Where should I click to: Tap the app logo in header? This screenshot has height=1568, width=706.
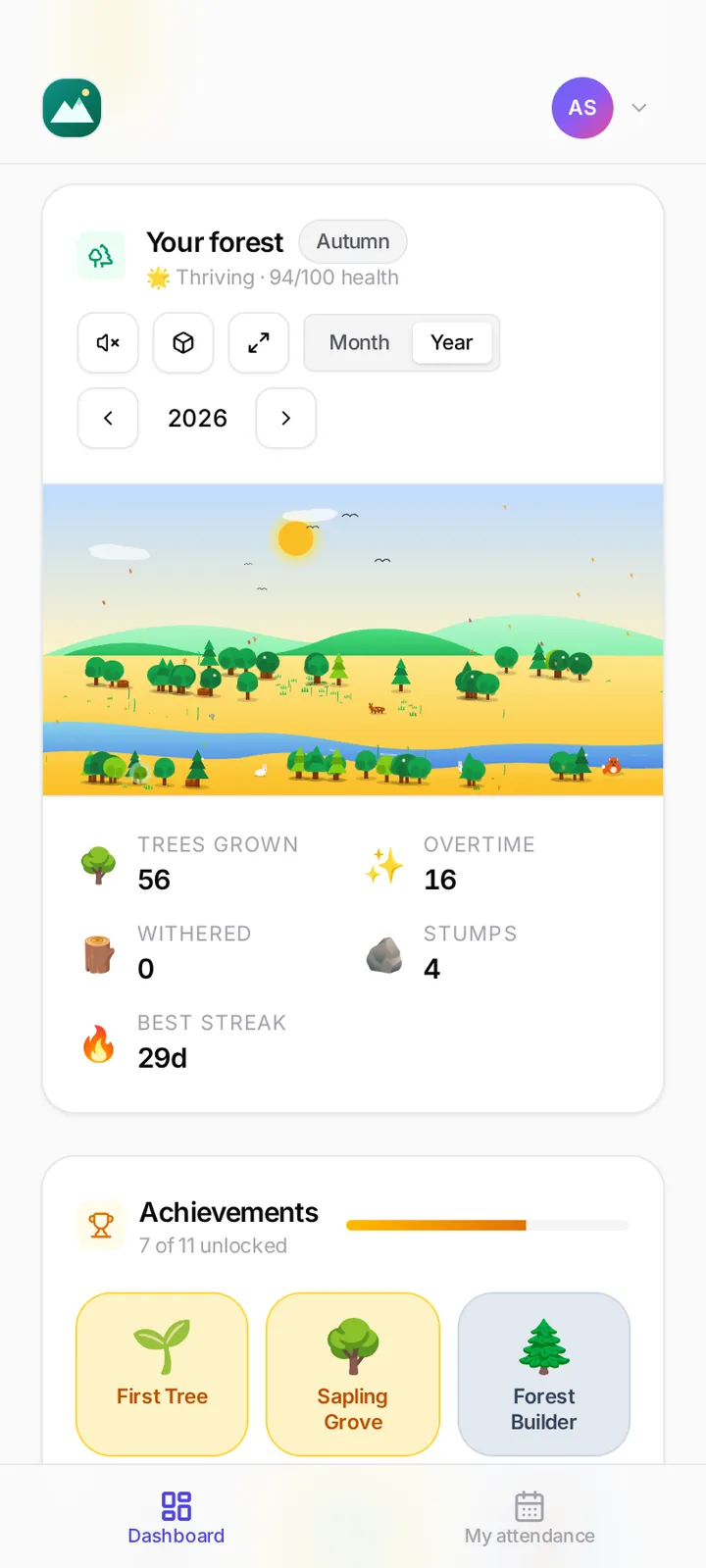point(73,108)
